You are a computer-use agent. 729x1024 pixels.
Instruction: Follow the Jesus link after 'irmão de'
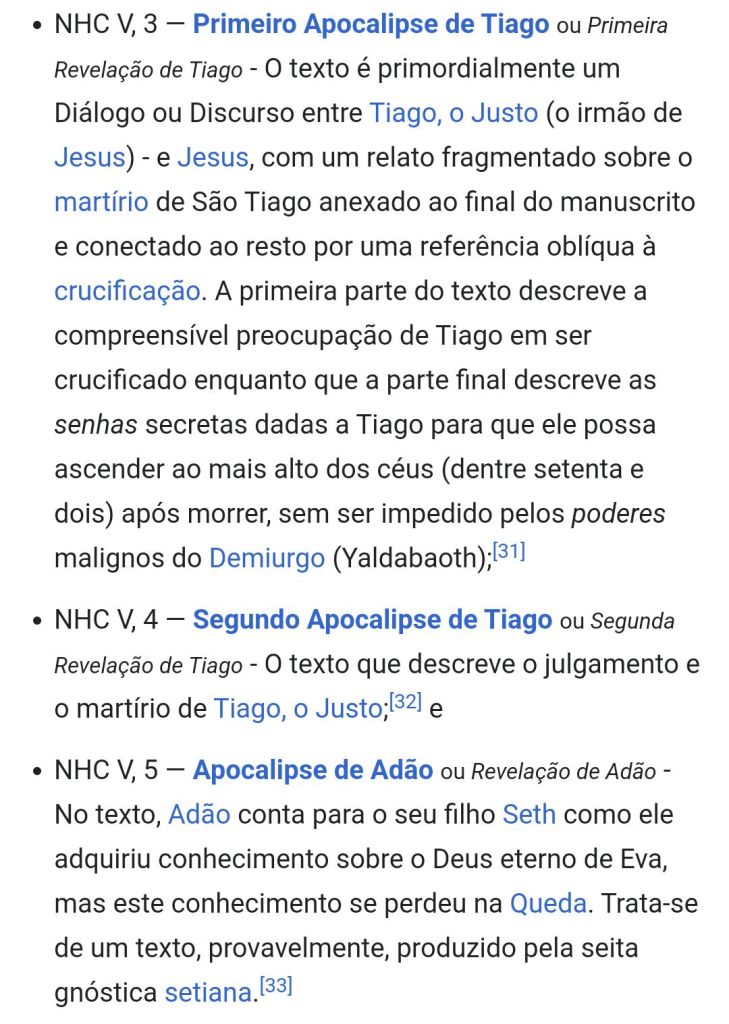tap(90, 157)
